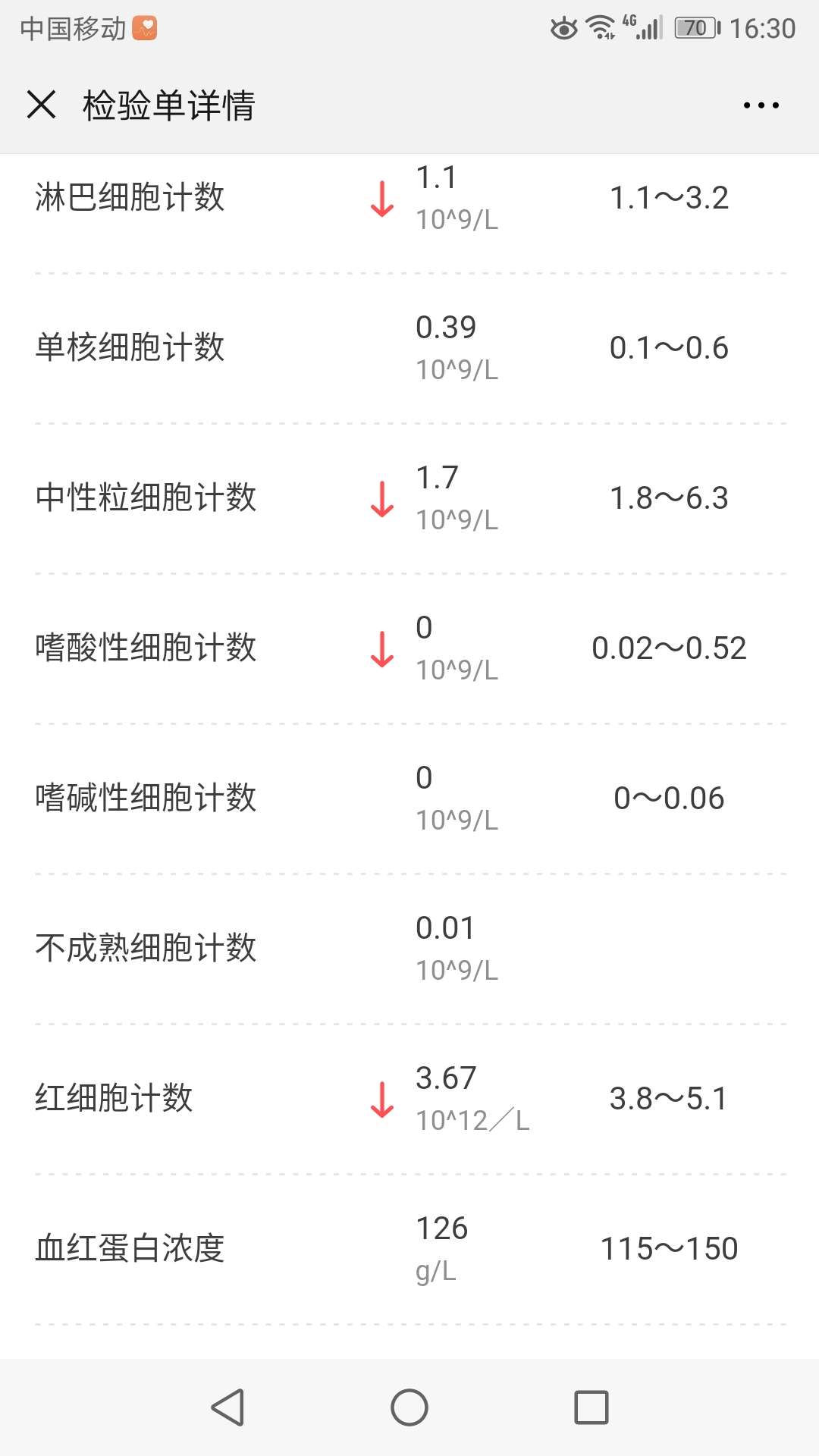Tap the value 3.67 for 红细胞计数

pyautogui.click(x=446, y=1077)
